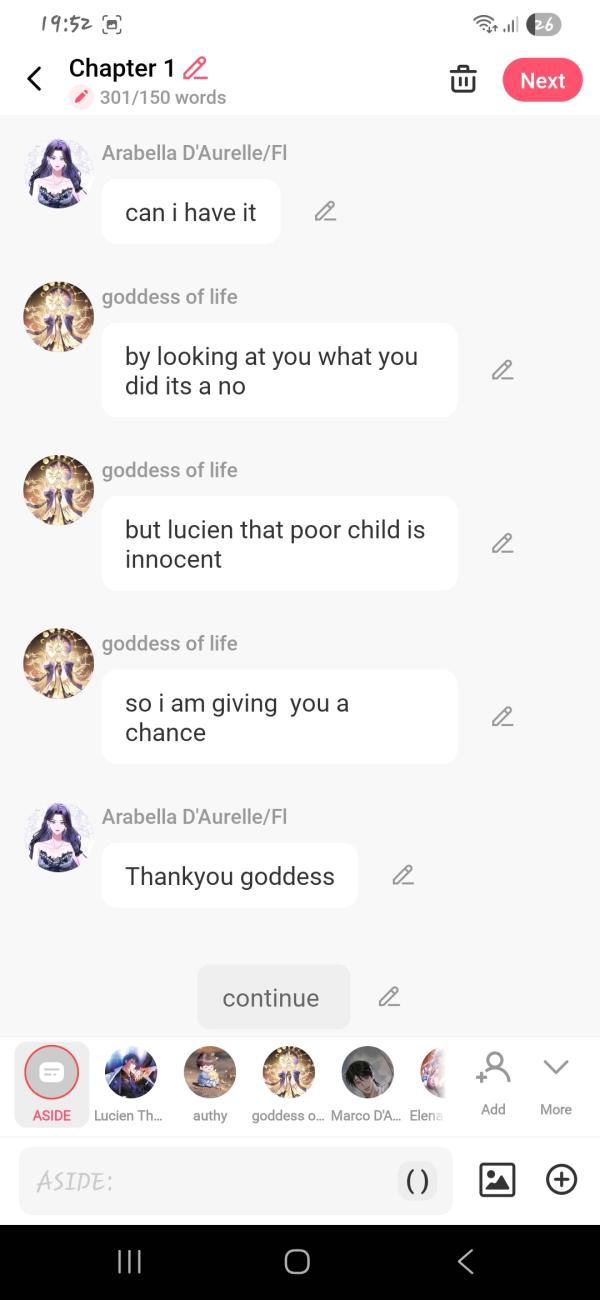Edit "by looking at you" message
This screenshot has height=1300, width=600.
tap(502, 370)
